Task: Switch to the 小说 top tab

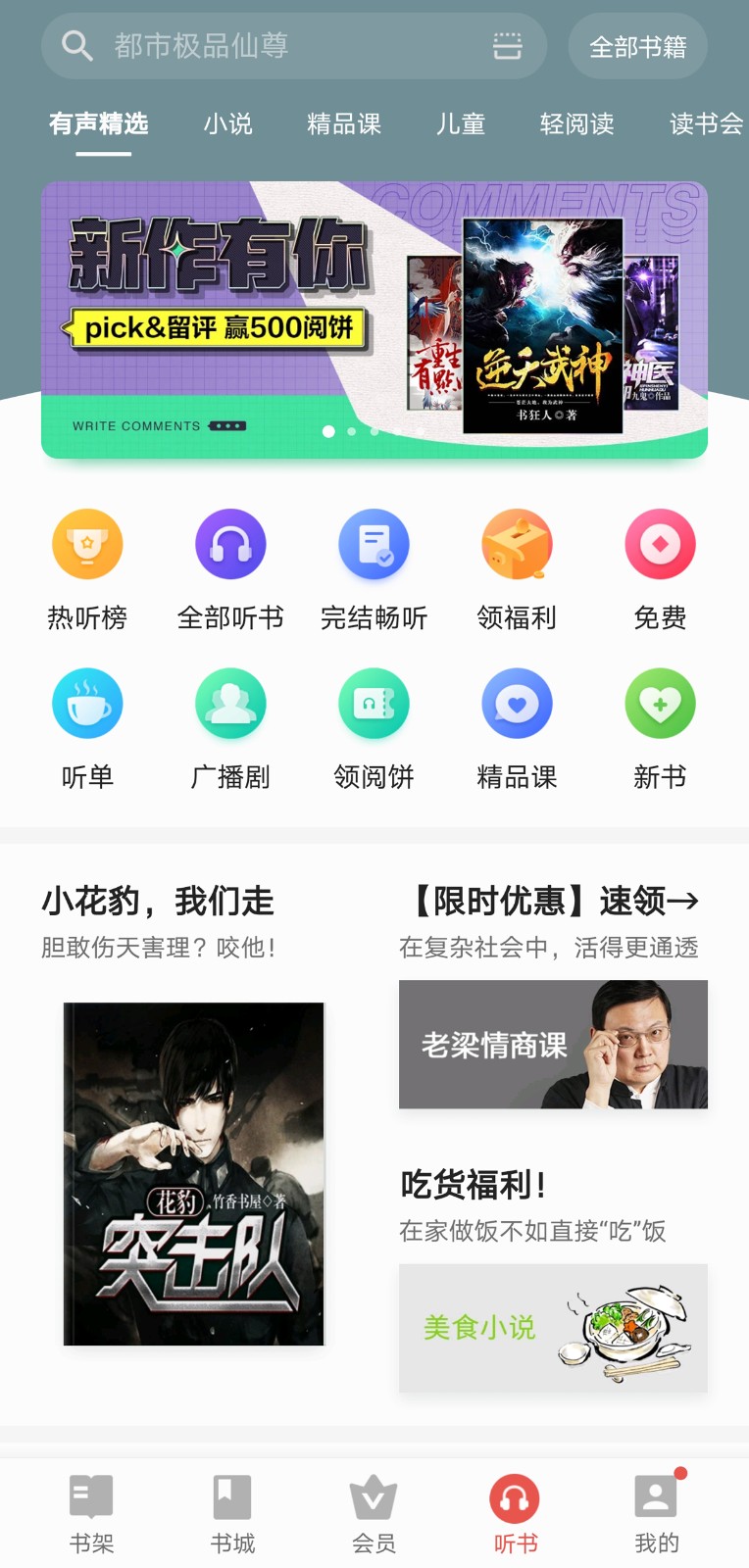Action: pyautogui.click(x=228, y=124)
